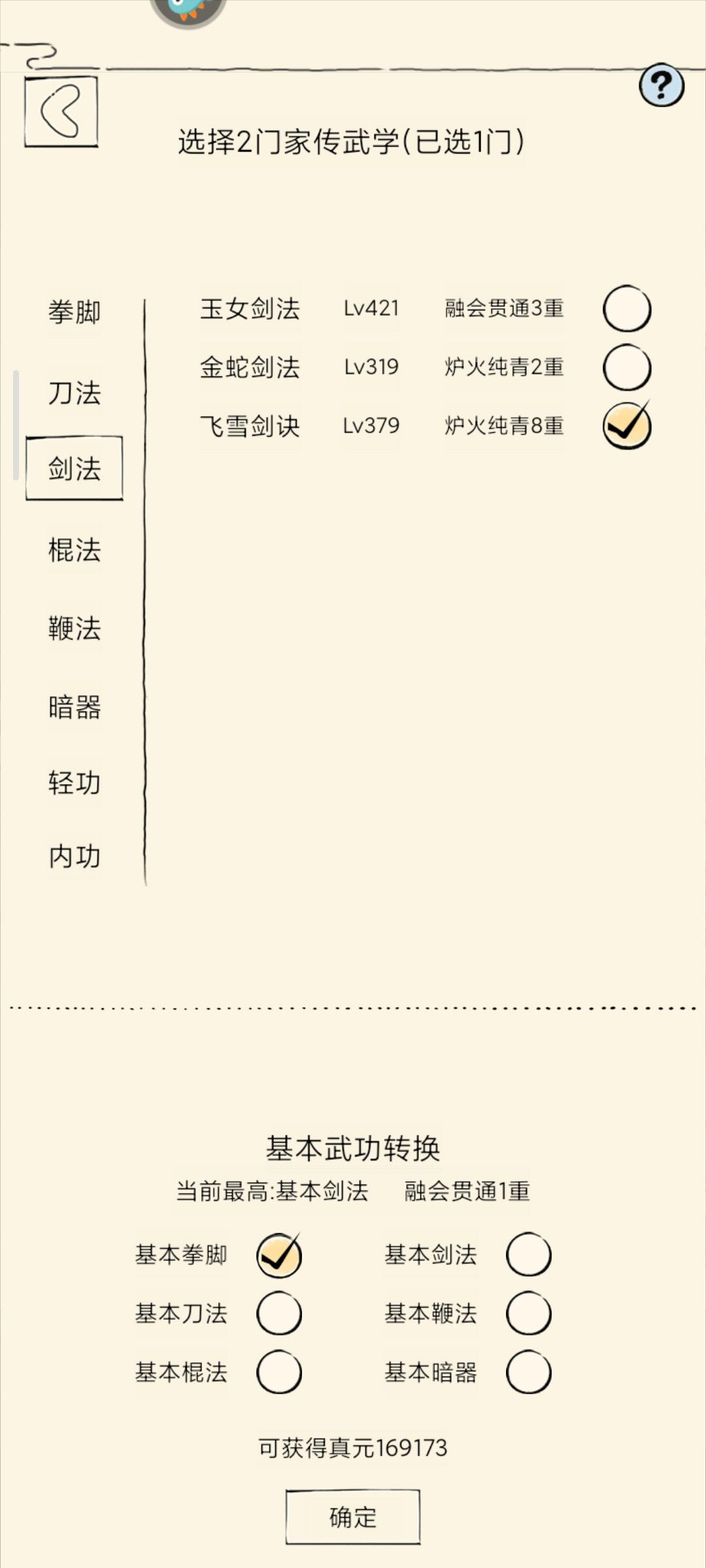
Task: Deselect the checked 飞雪剑诀
Action: coord(626,425)
